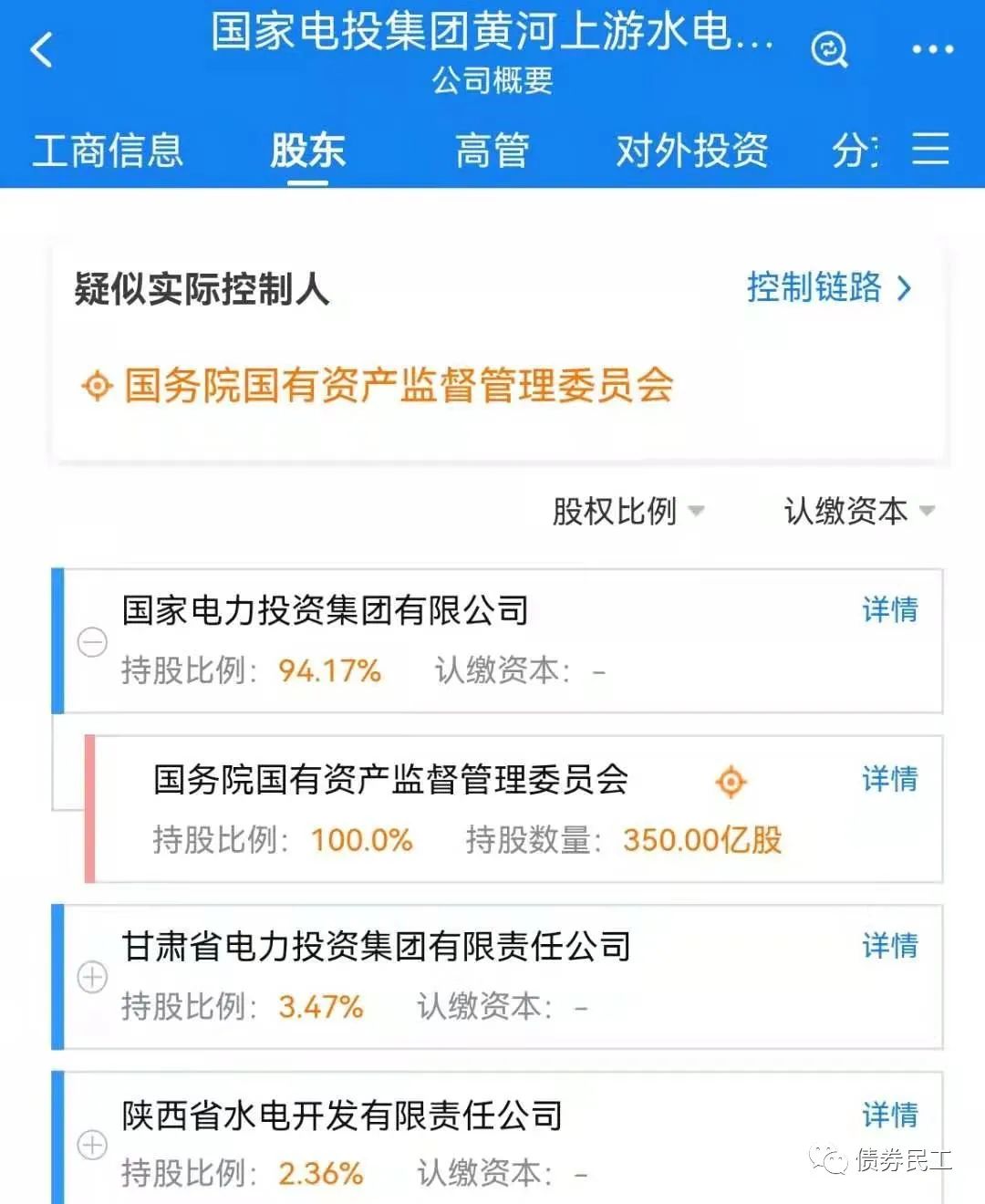The height and width of the screenshot is (1204, 985).
Task: Collapse the 国家电力投资集团有限公司 shareholder row
Action: [x=92, y=642]
